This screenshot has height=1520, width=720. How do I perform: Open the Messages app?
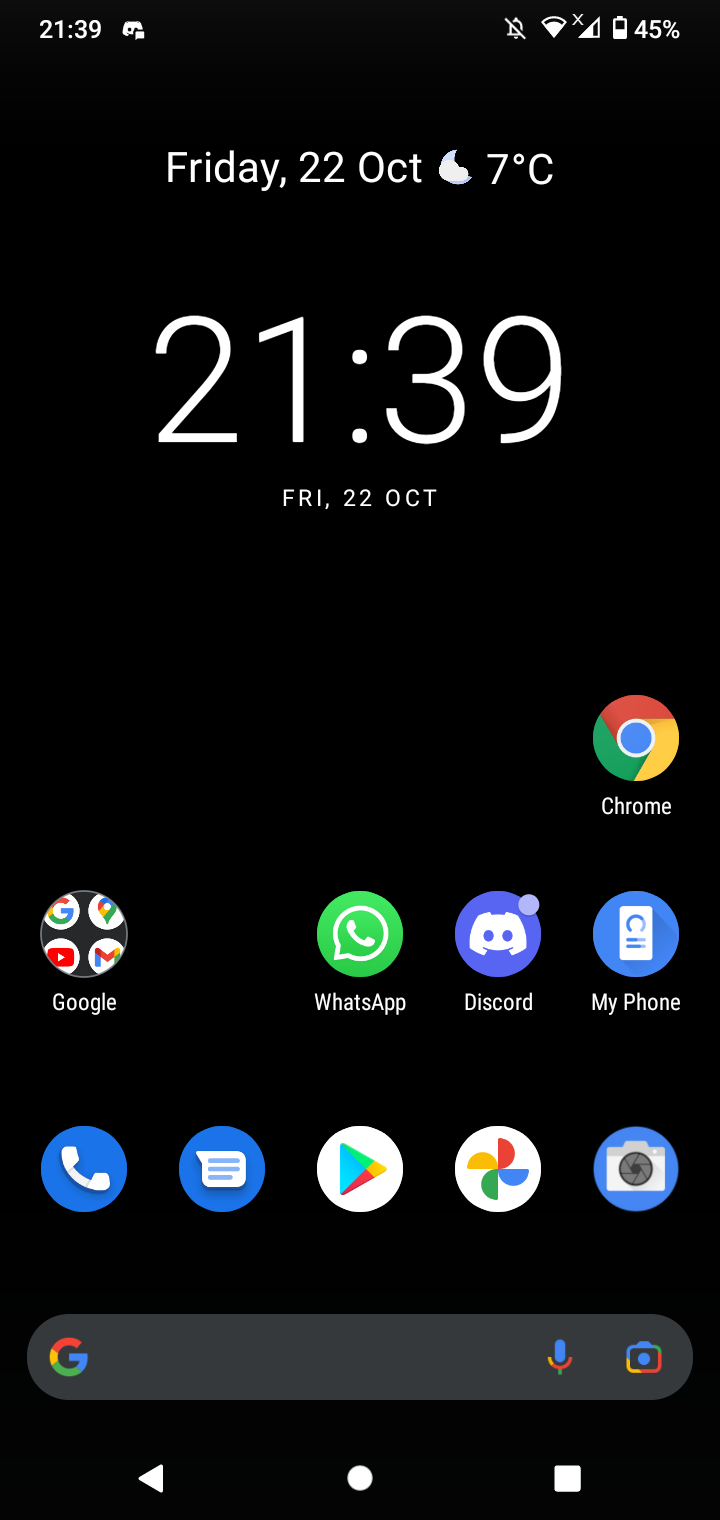tap(222, 1169)
